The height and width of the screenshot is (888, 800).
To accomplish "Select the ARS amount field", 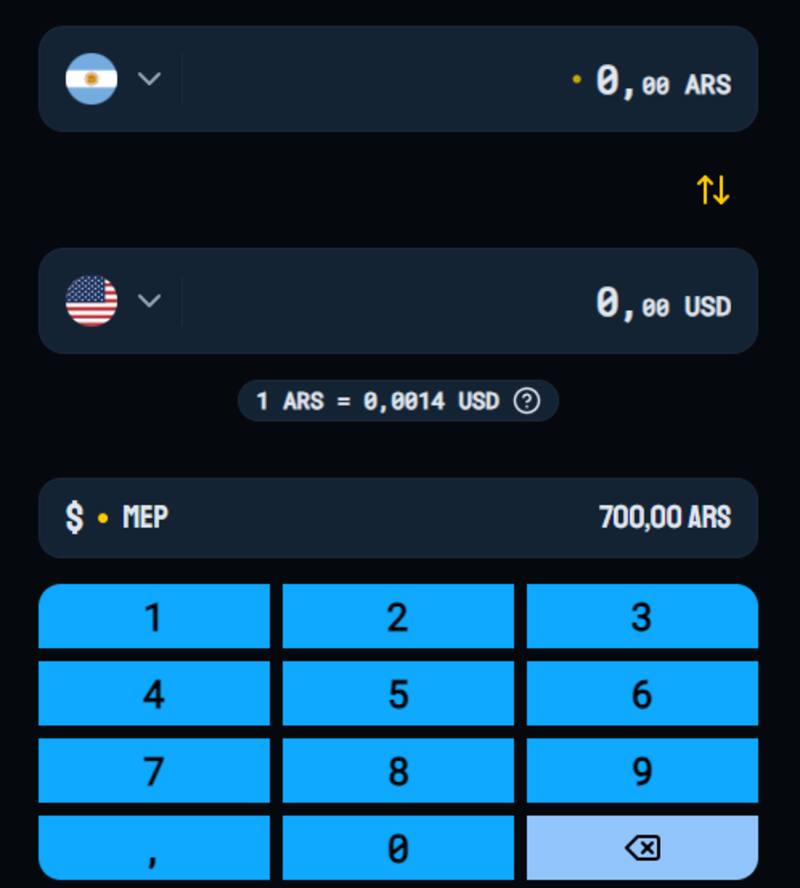I will 470,80.
